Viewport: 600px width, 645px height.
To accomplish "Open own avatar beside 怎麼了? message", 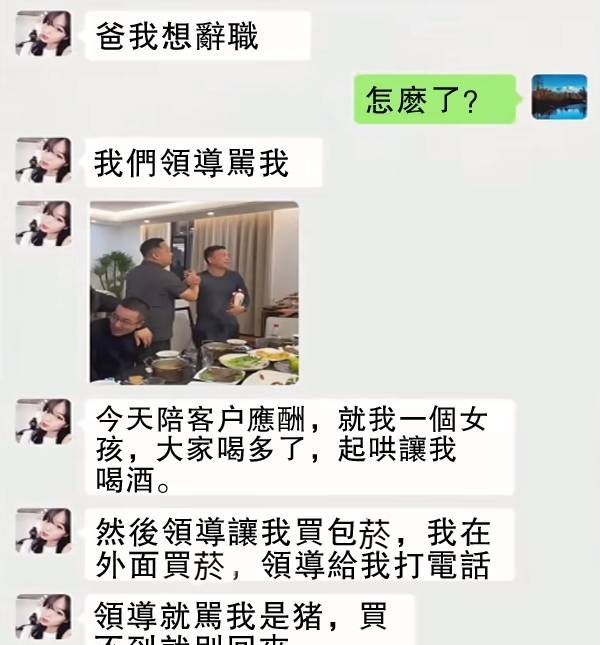I will coord(558,97).
